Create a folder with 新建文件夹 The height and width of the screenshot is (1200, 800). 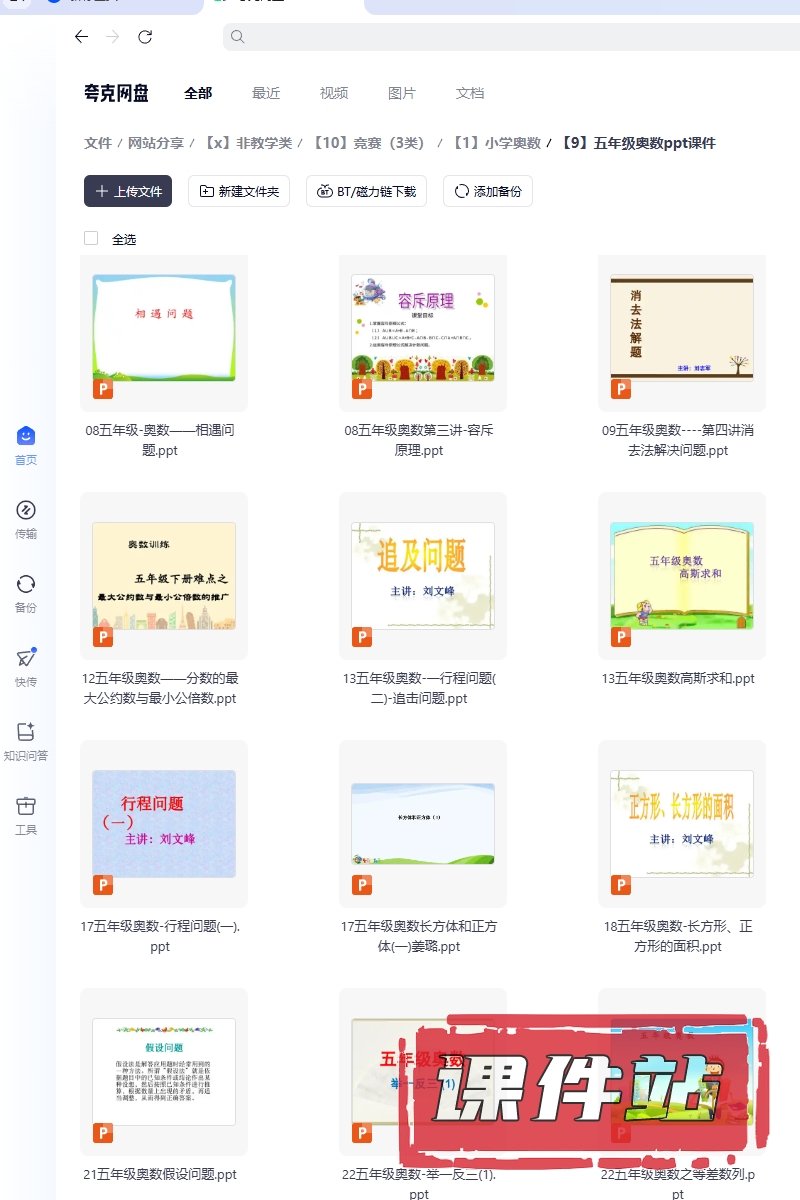(x=239, y=191)
